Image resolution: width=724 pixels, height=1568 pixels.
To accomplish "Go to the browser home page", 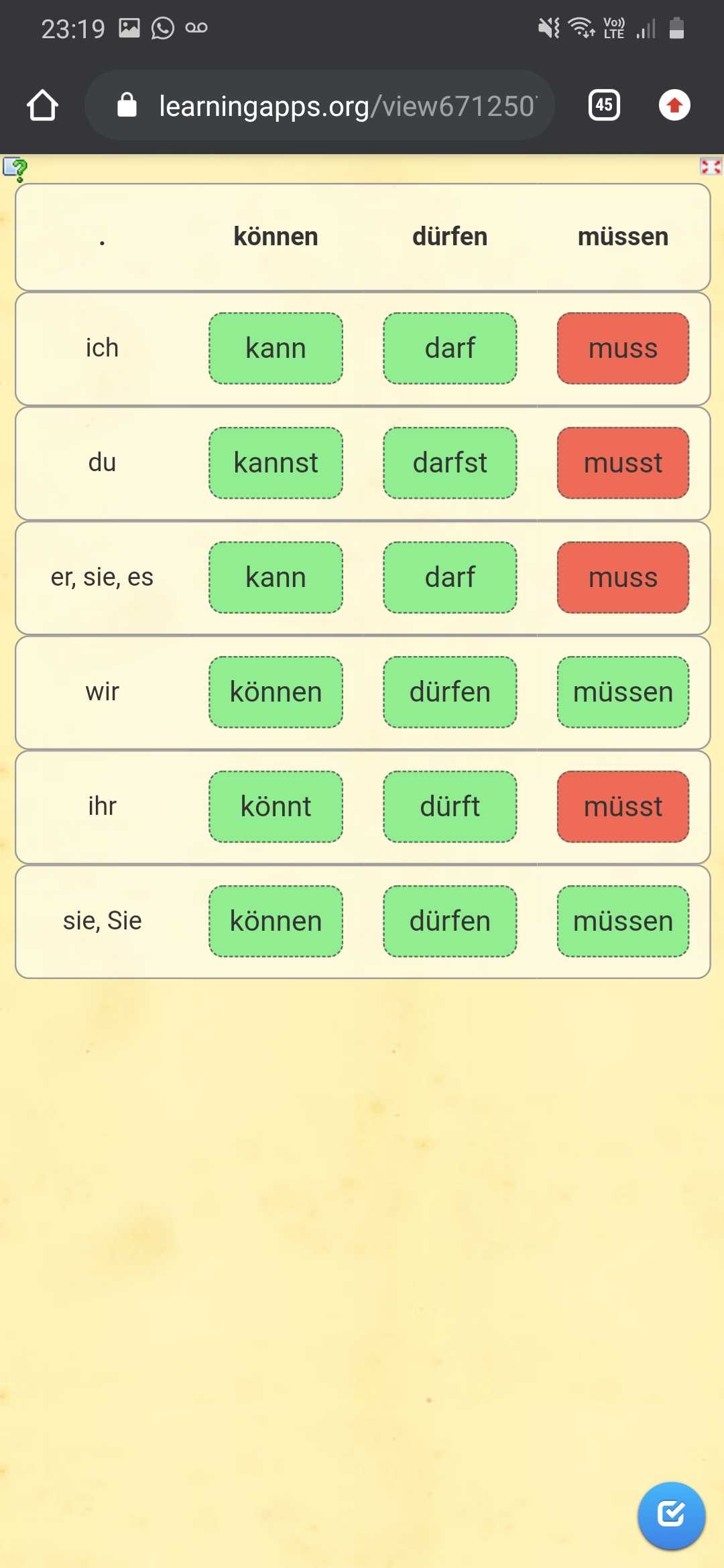I will (42, 105).
